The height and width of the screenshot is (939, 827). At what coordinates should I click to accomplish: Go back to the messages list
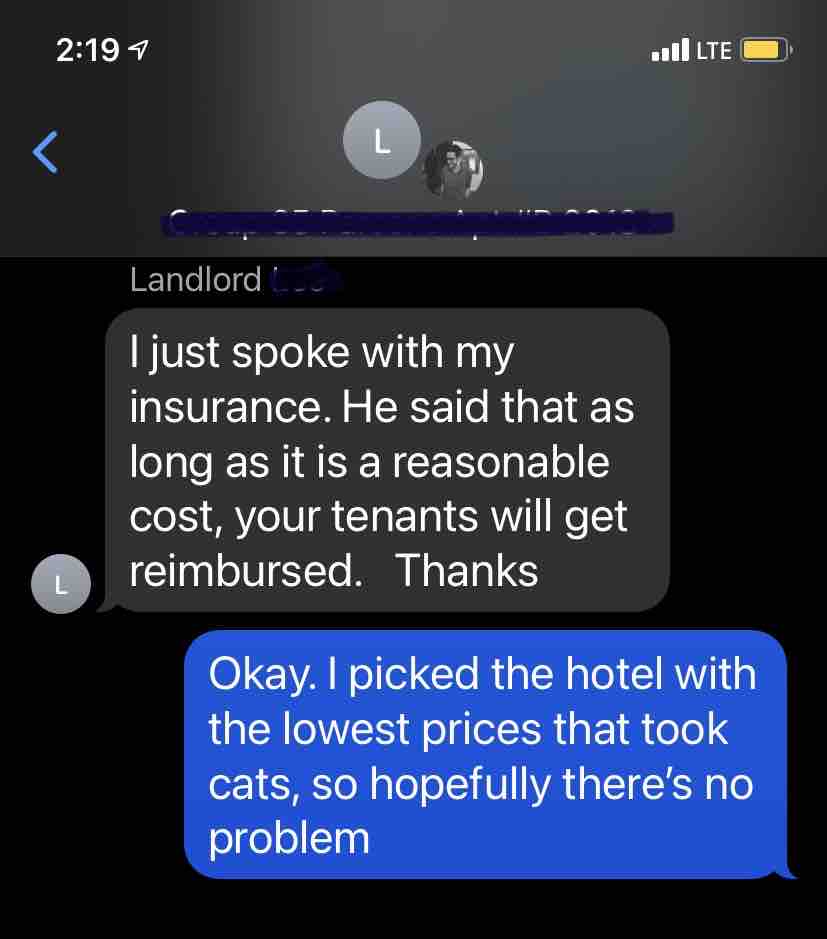tap(45, 151)
